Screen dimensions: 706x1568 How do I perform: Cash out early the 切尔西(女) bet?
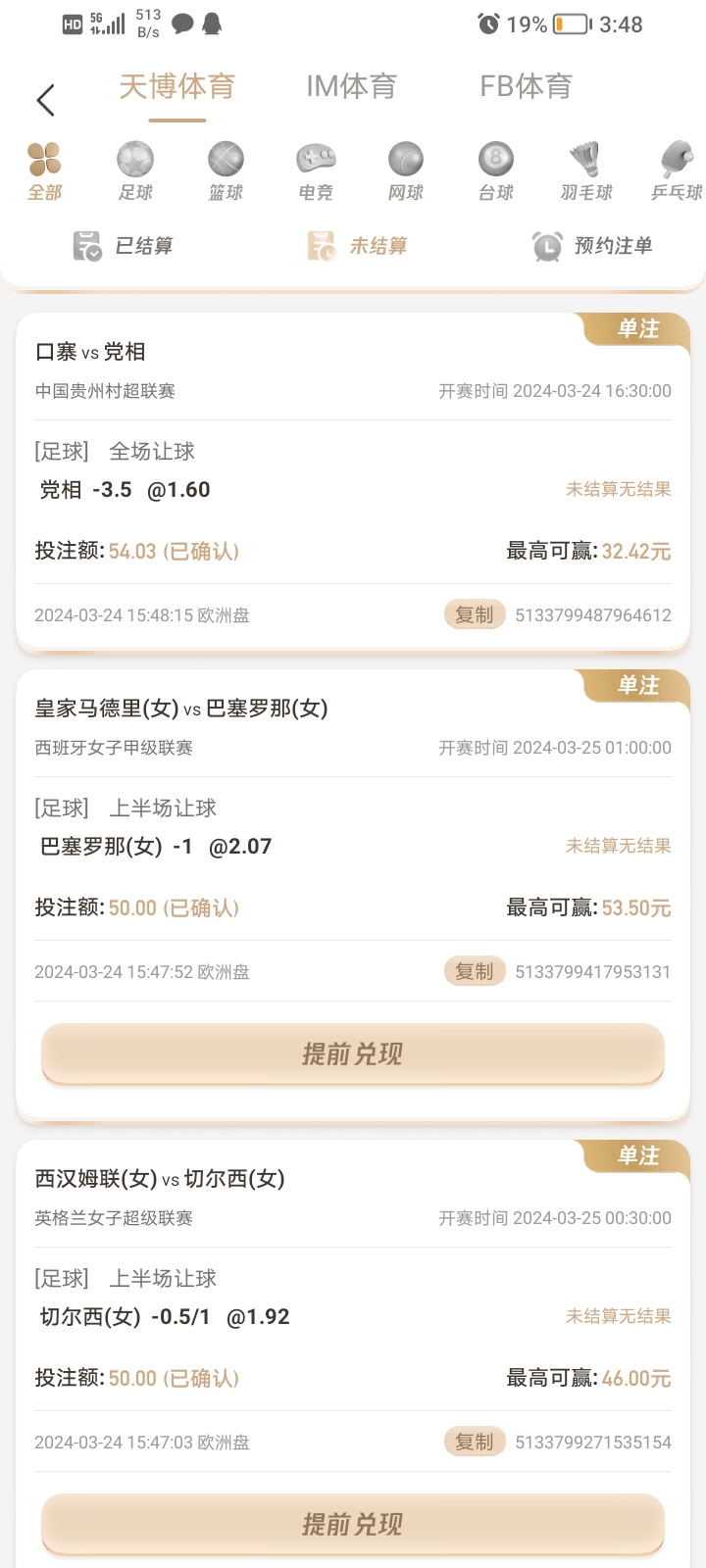click(353, 1524)
